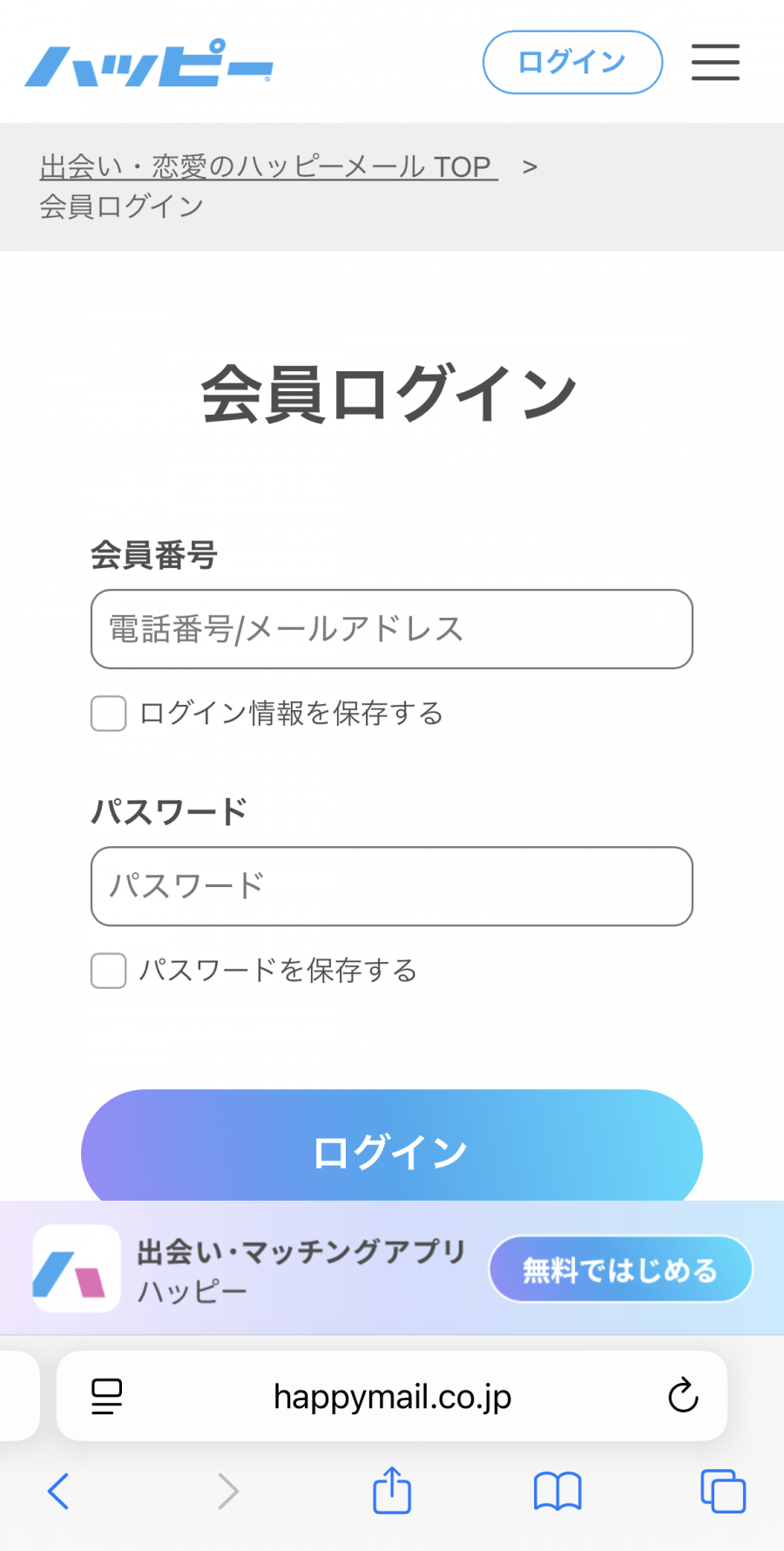The image size is (784, 1551).
Task: Click the ハッピー logo
Action: (x=148, y=63)
